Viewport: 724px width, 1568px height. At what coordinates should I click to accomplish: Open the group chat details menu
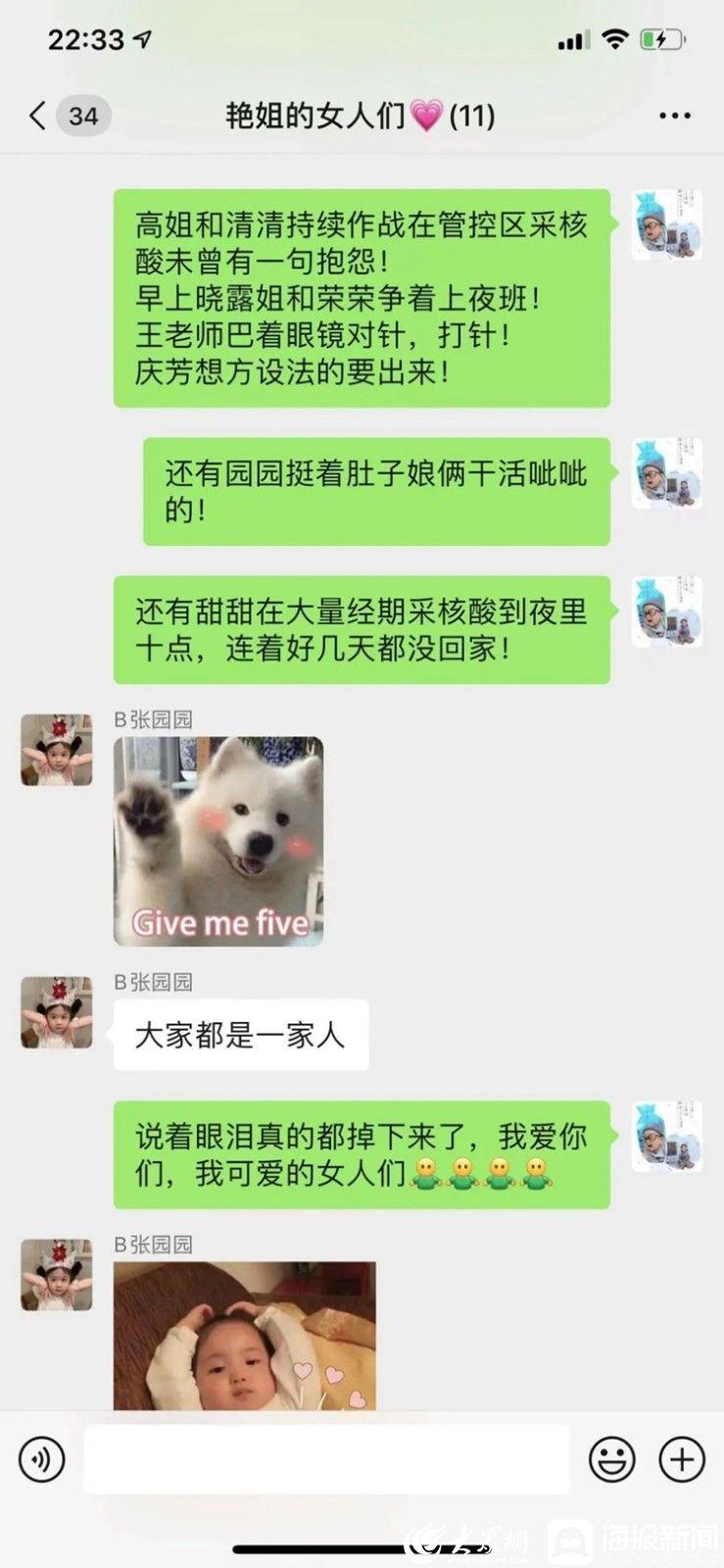[675, 117]
